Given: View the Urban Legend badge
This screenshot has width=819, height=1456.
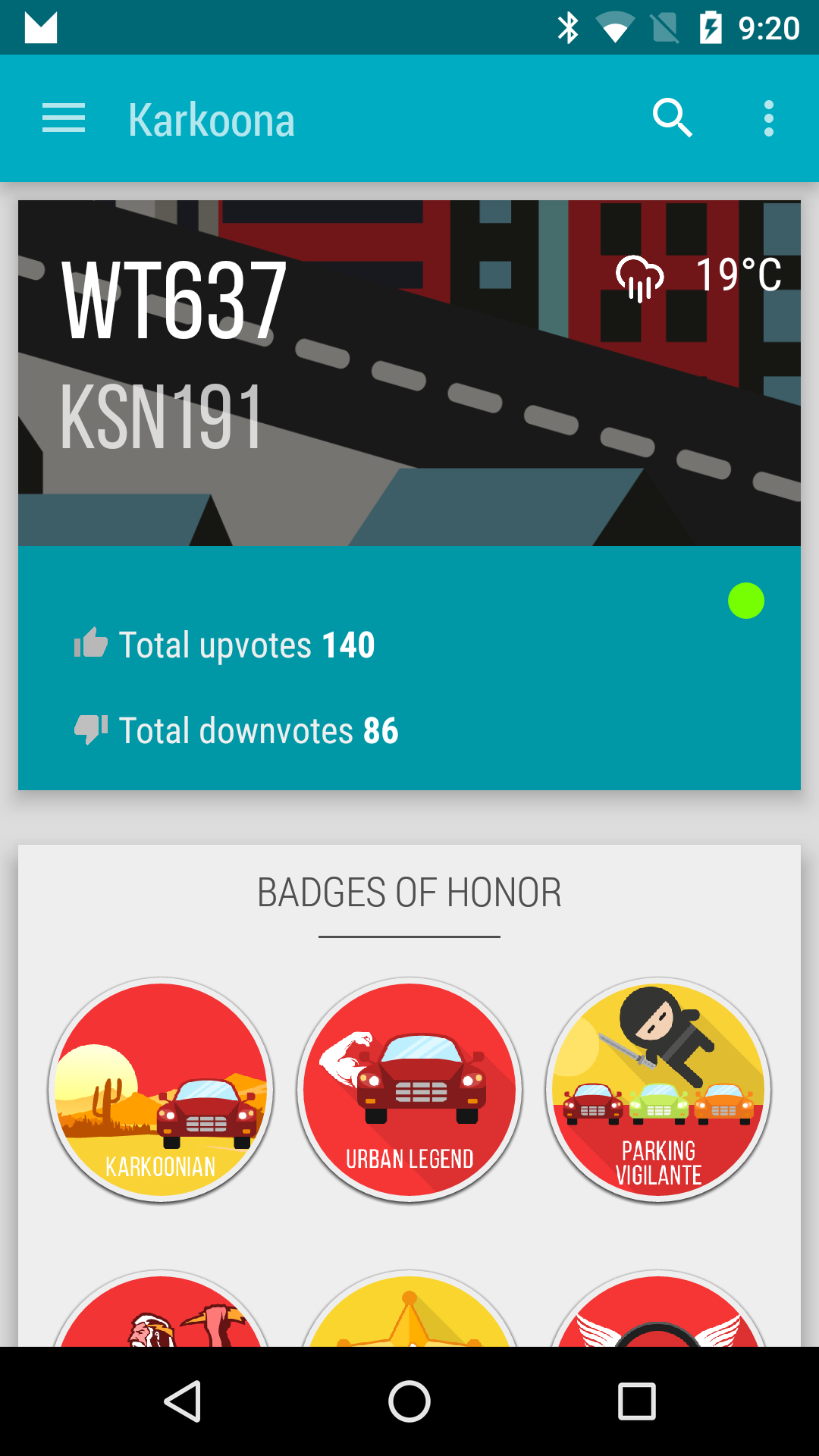Looking at the screenshot, I should (409, 1090).
